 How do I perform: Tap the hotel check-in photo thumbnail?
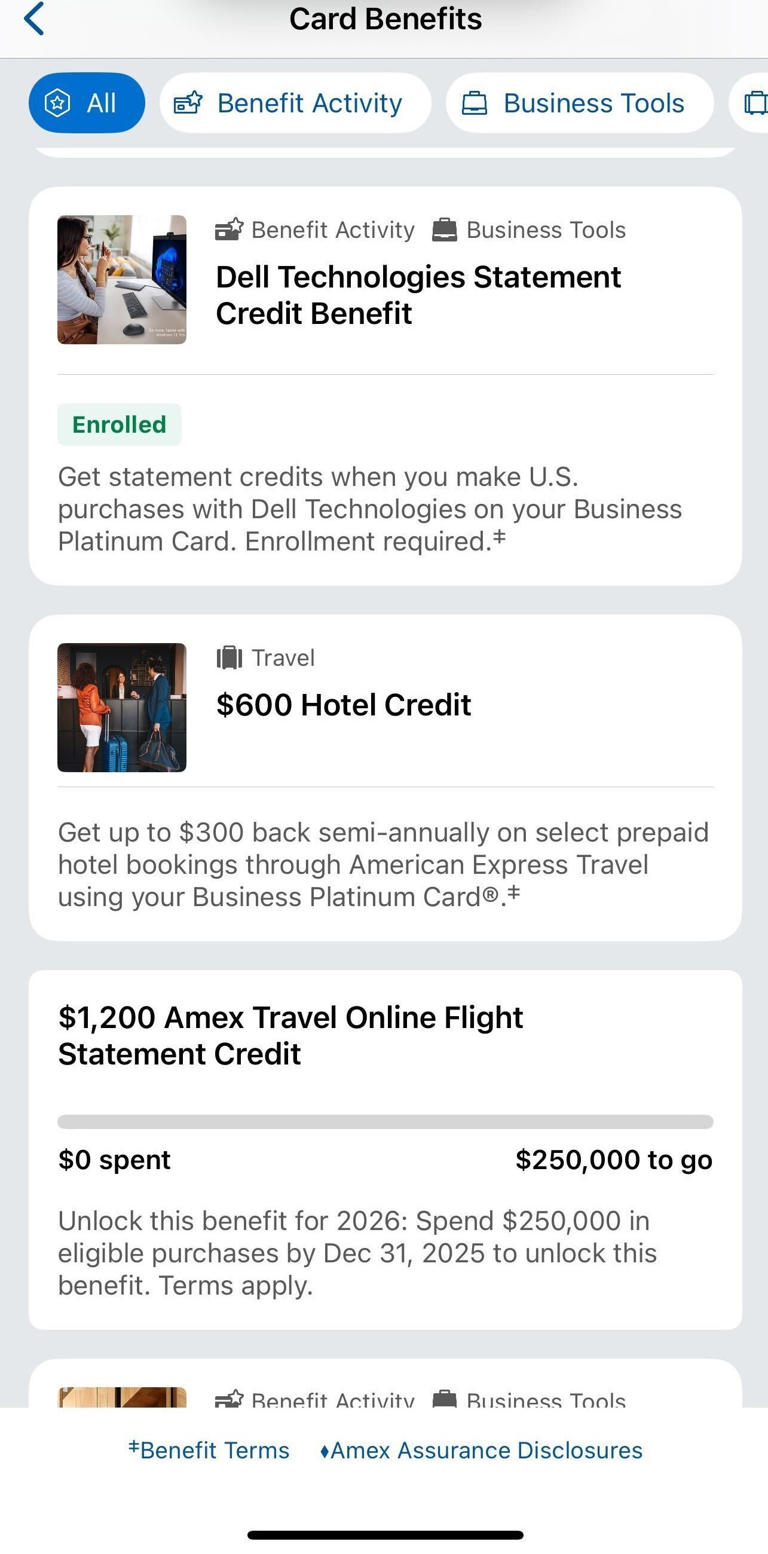coord(121,707)
